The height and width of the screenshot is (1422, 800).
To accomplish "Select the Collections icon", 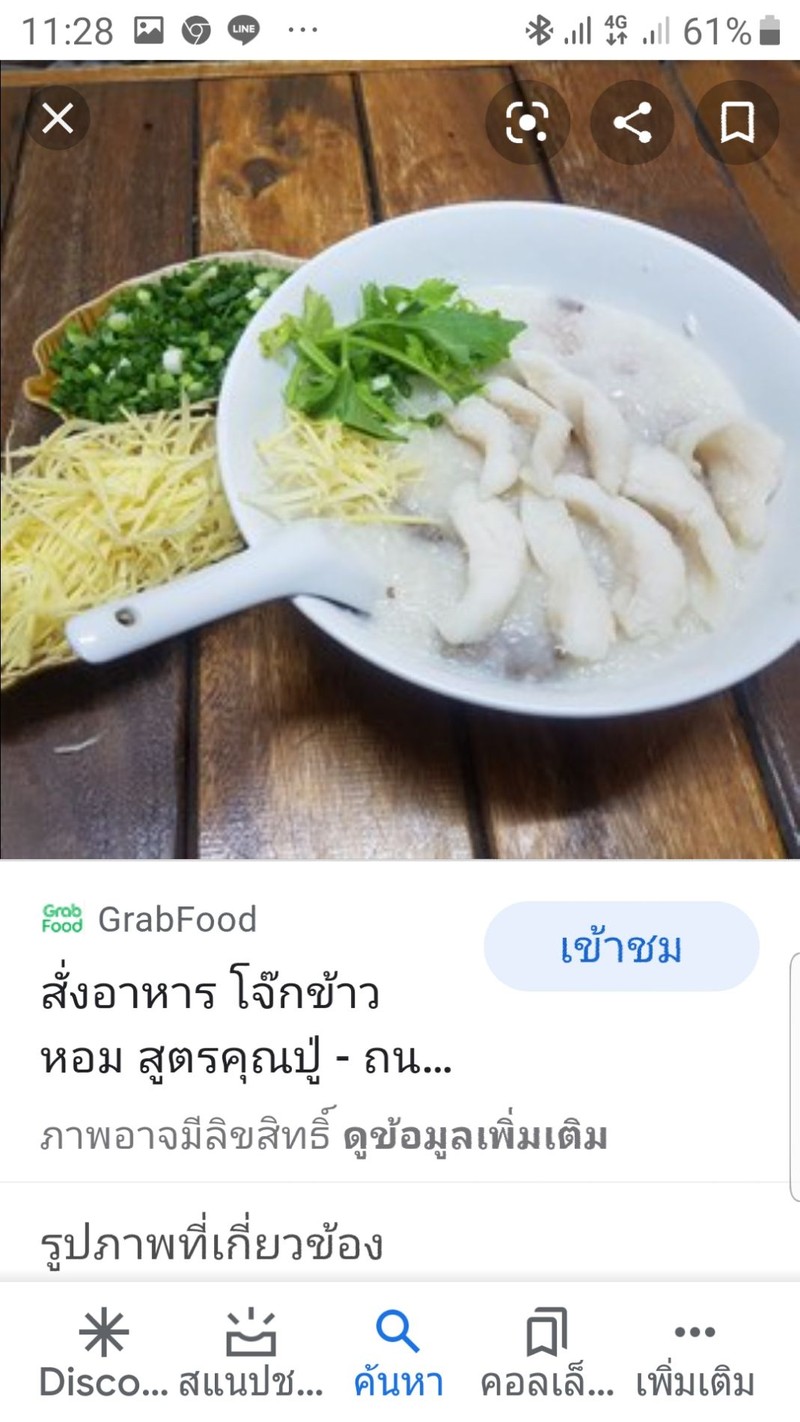I will 543,1345.
